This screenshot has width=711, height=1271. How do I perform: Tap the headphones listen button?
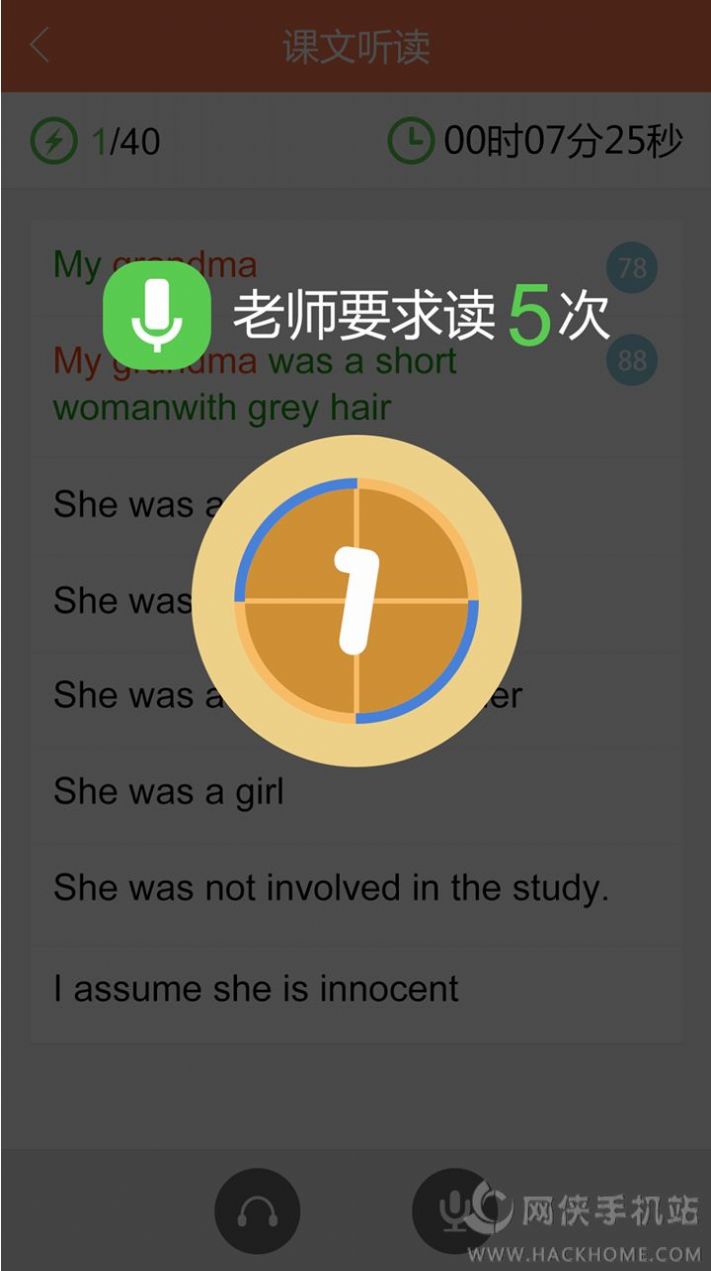[x=257, y=1211]
